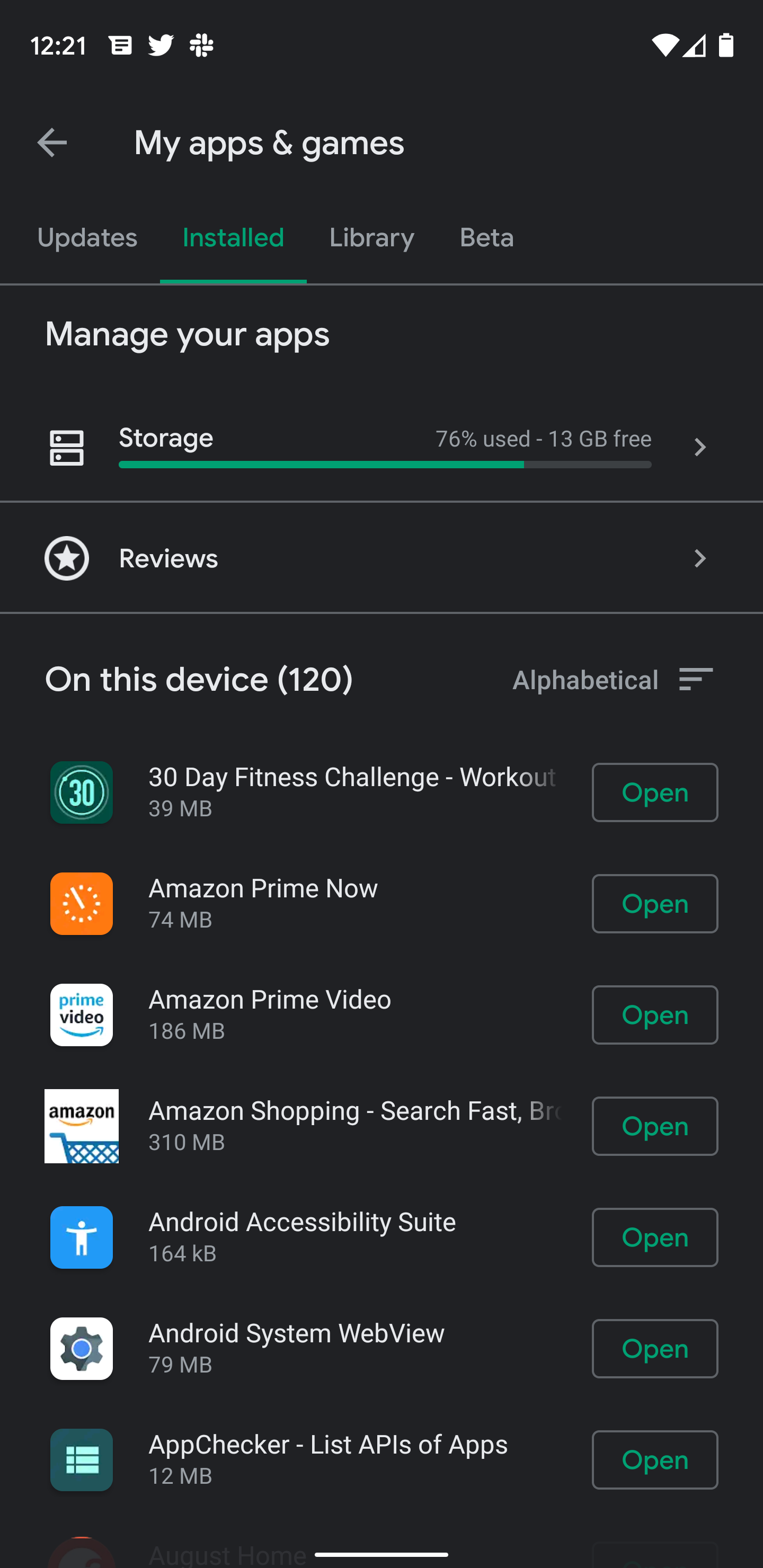Open Android Accessibility Suite with its button
This screenshot has height=1568, width=763.
tap(654, 1237)
